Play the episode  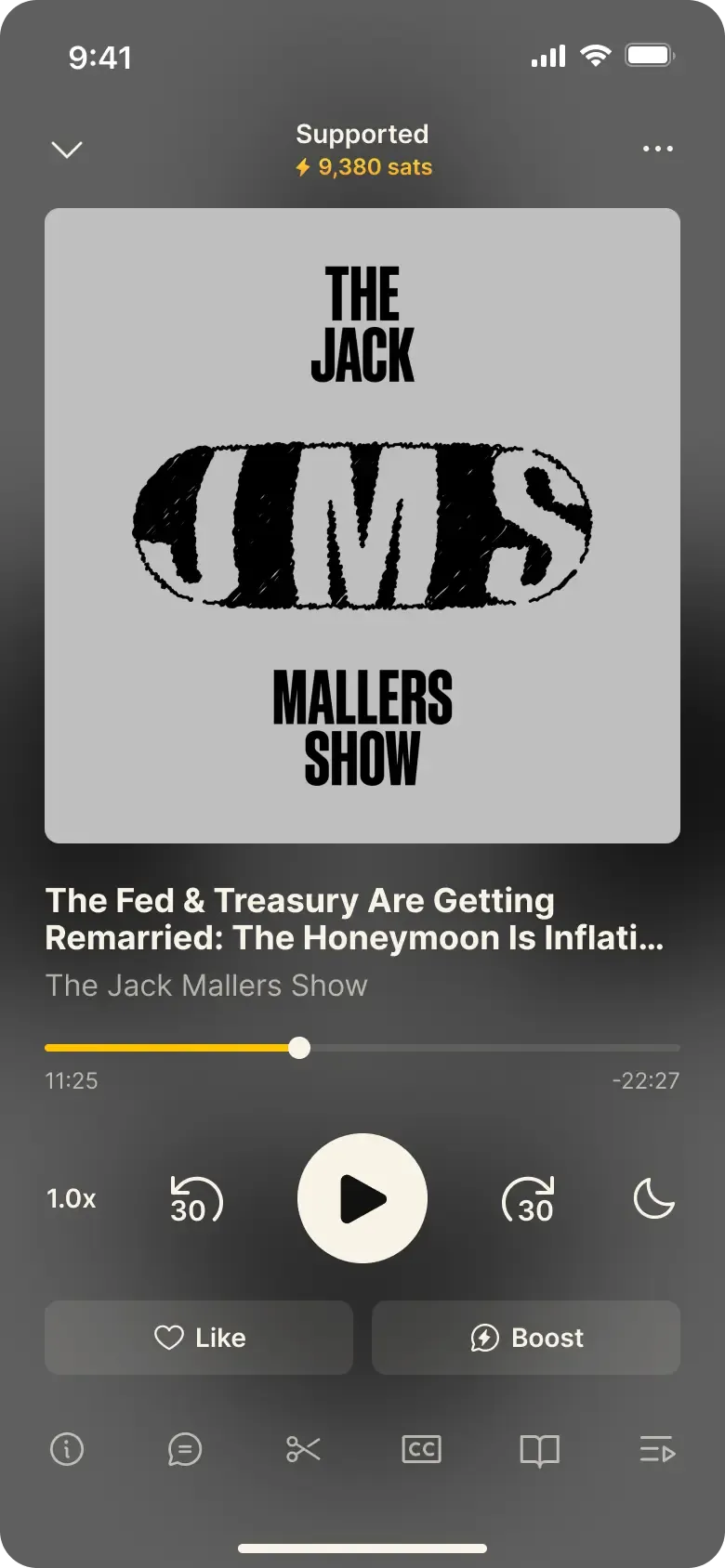click(362, 1198)
